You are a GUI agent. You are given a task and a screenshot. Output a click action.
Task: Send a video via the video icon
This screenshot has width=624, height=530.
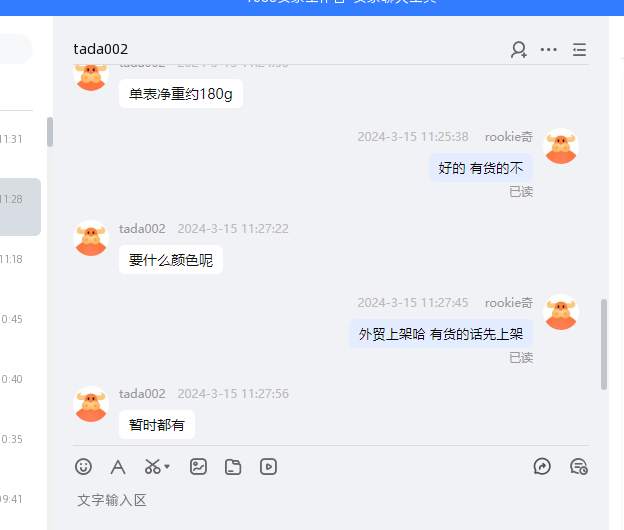(x=268, y=466)
